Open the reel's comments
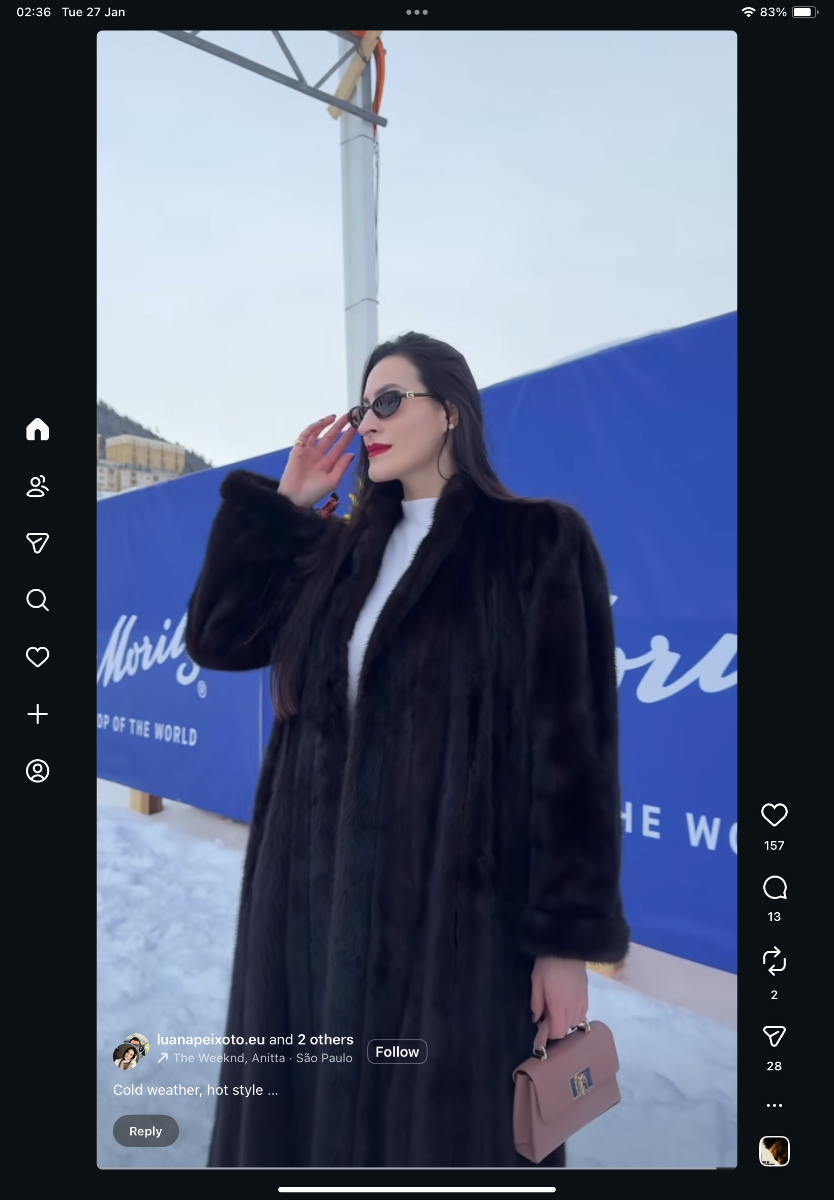Screen dimensions: 834x1200 coord(774,888)
